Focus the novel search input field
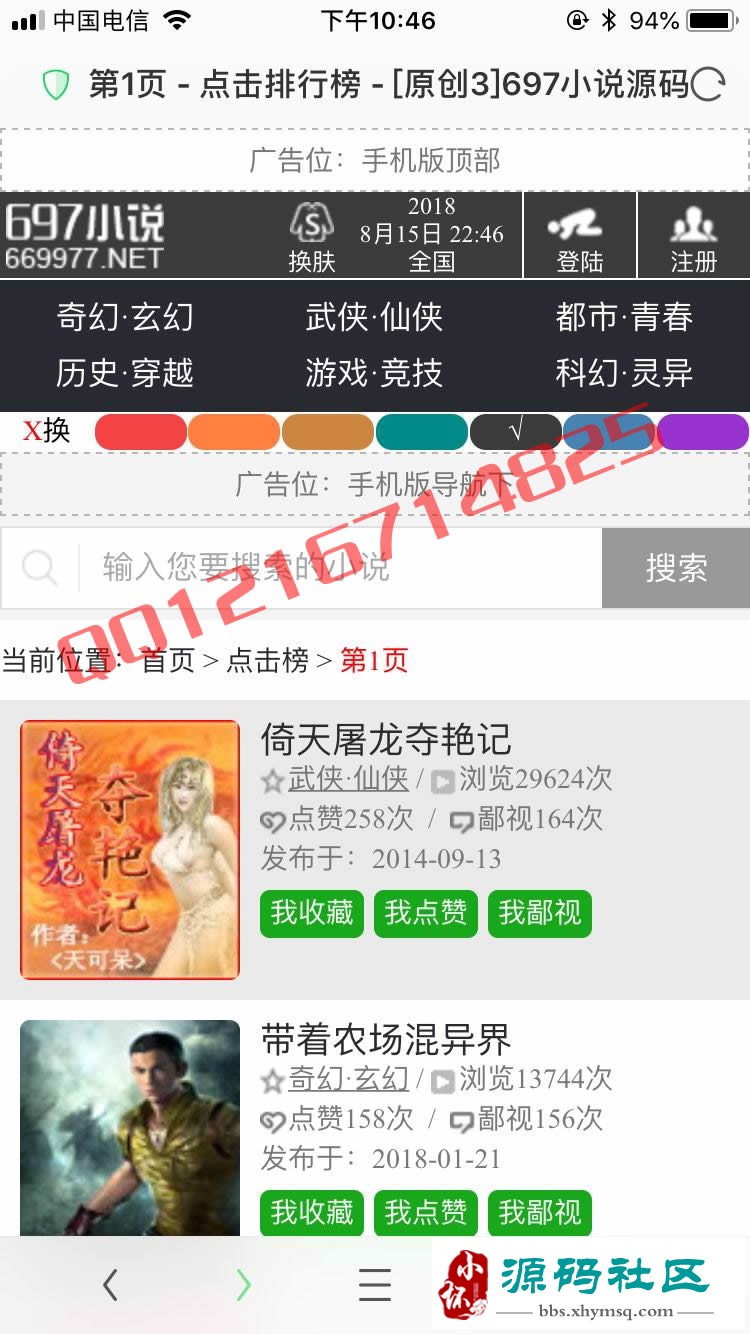750x1334 pixels. point(340,568)
